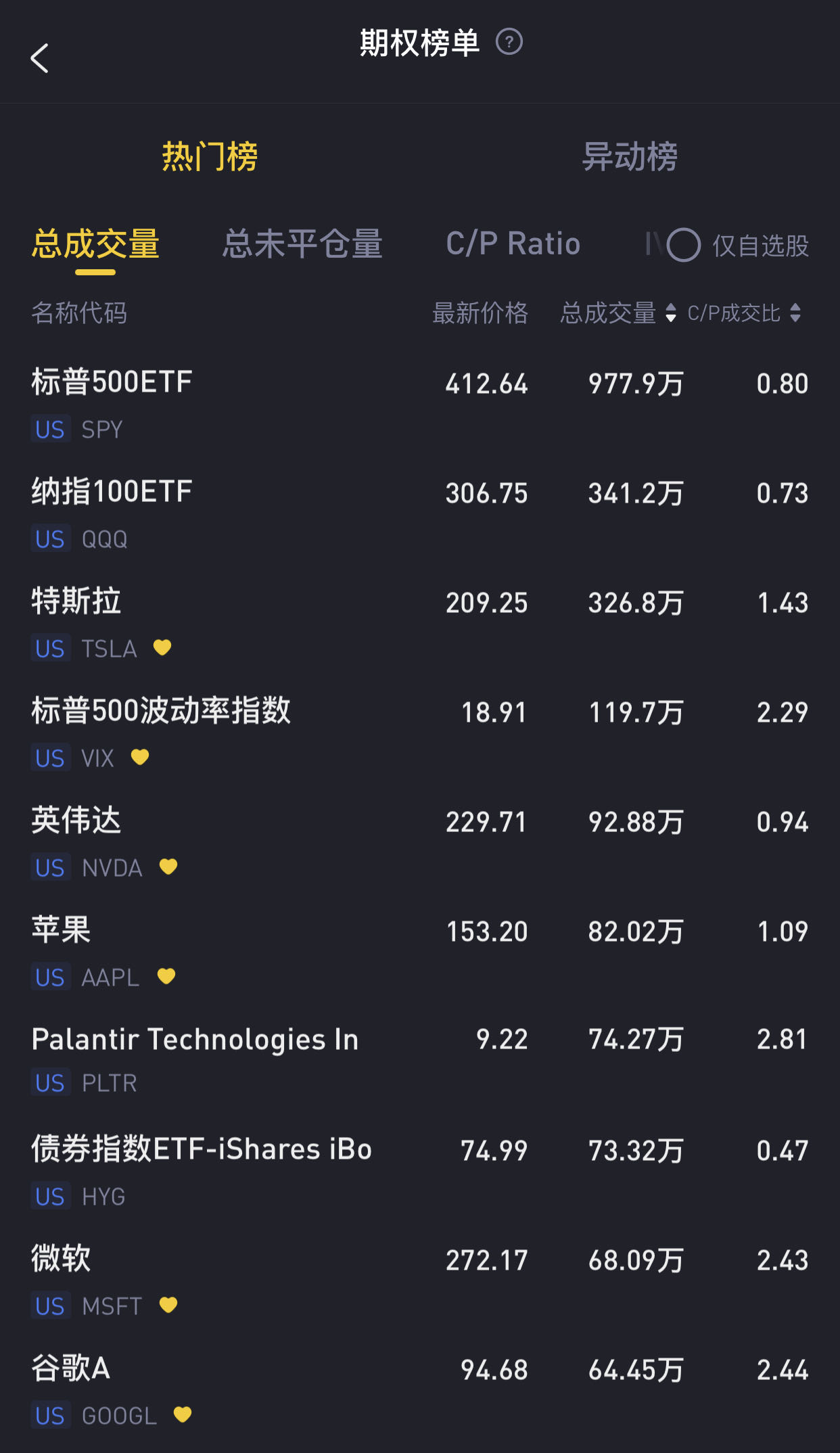Select the 热门榜 tab
Viewport: 840px width, 1453px height.
(x=210, y=157)
